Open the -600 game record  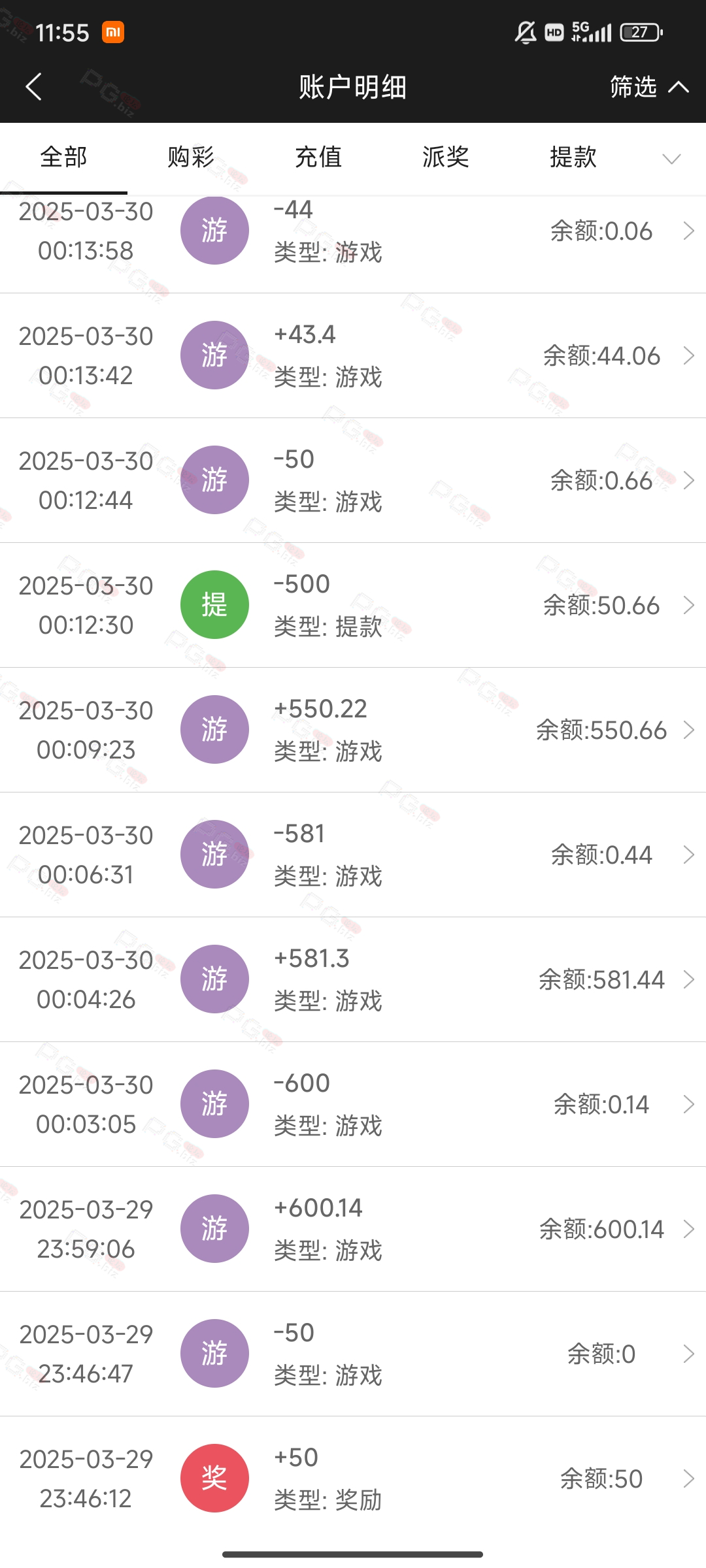click(x=353, y=1104)
